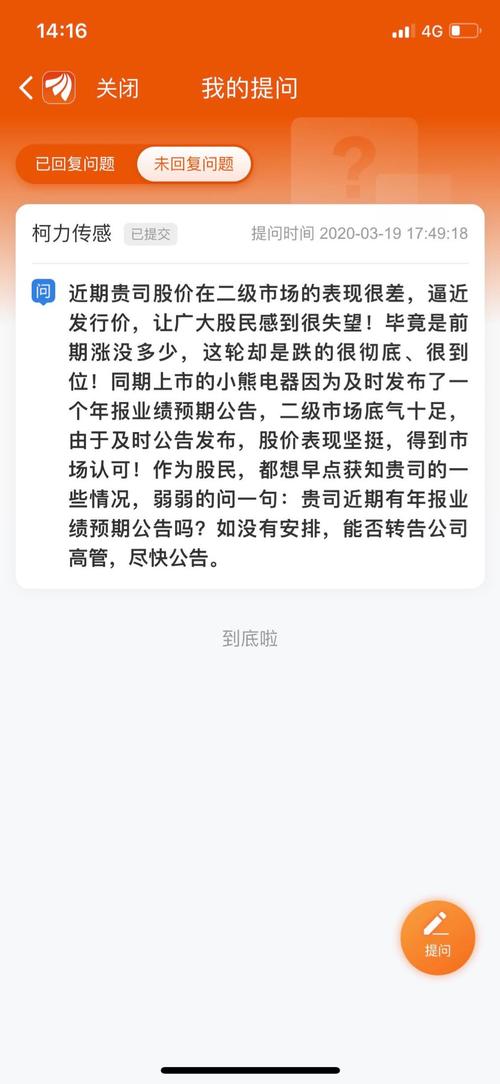Image resolution: width=500 pixels, height=1084 pixels.
Task: Switch to the 已回复问题 tab
Action: pyautogui.click(x=75, y=164)
